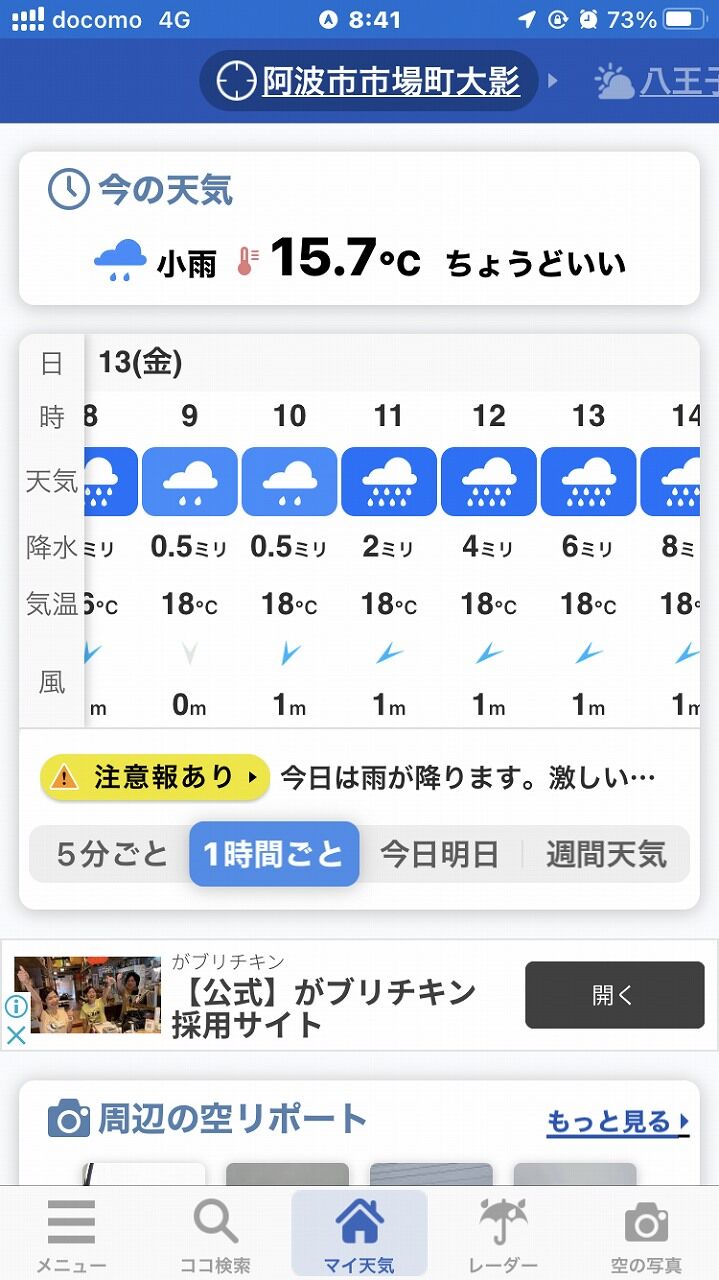
Task: Open the 今の天気 current weather card
Action: (359, 228)
